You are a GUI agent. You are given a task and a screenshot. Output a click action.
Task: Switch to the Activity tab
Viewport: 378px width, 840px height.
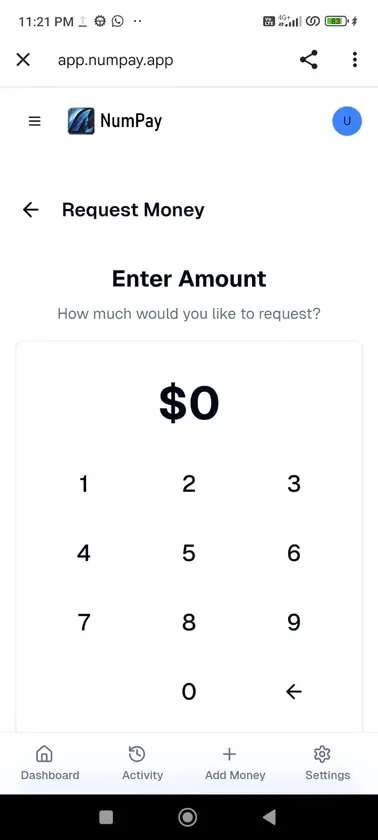pyautogui.click(x=142, y=763)
